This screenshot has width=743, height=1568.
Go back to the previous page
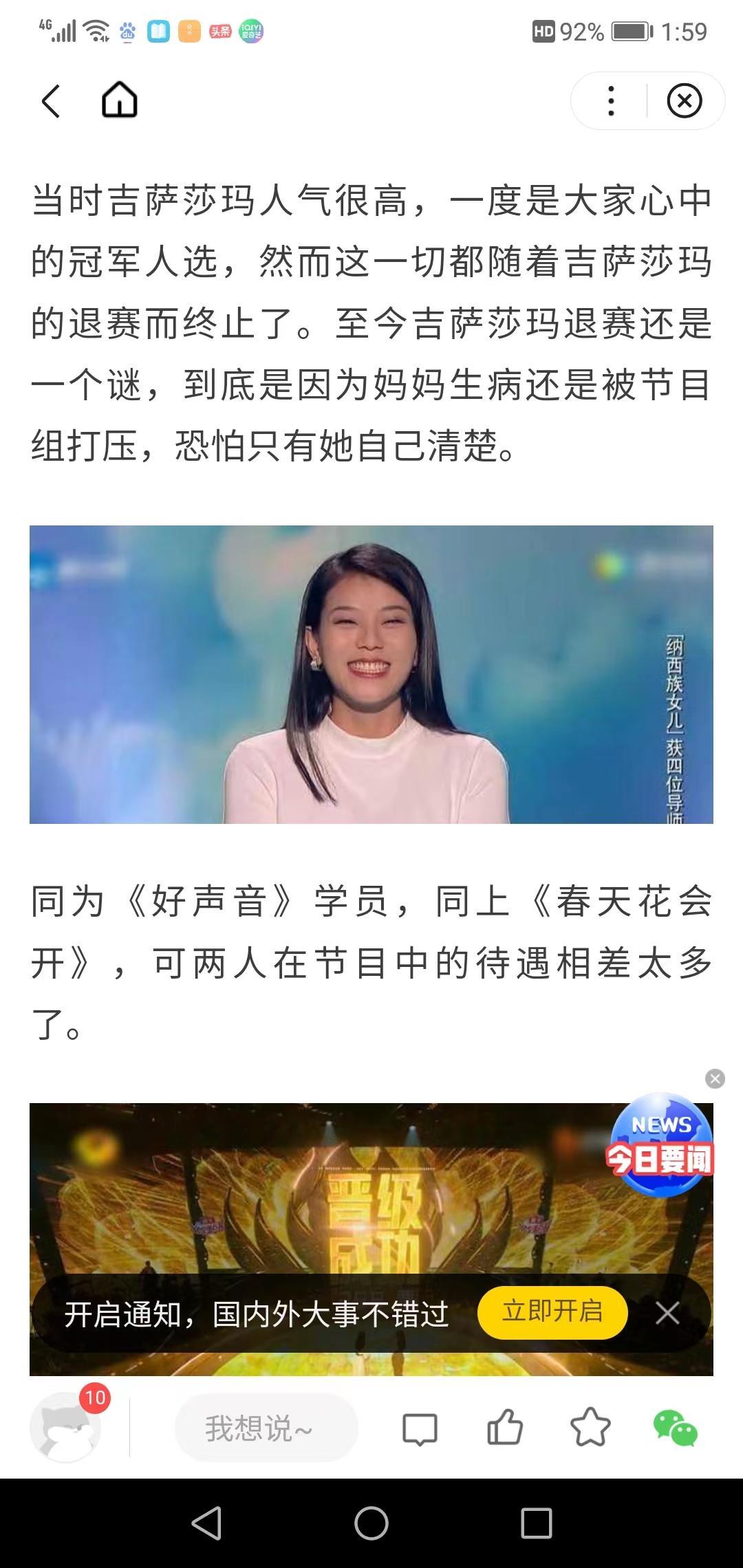click(x=51, y=101)
